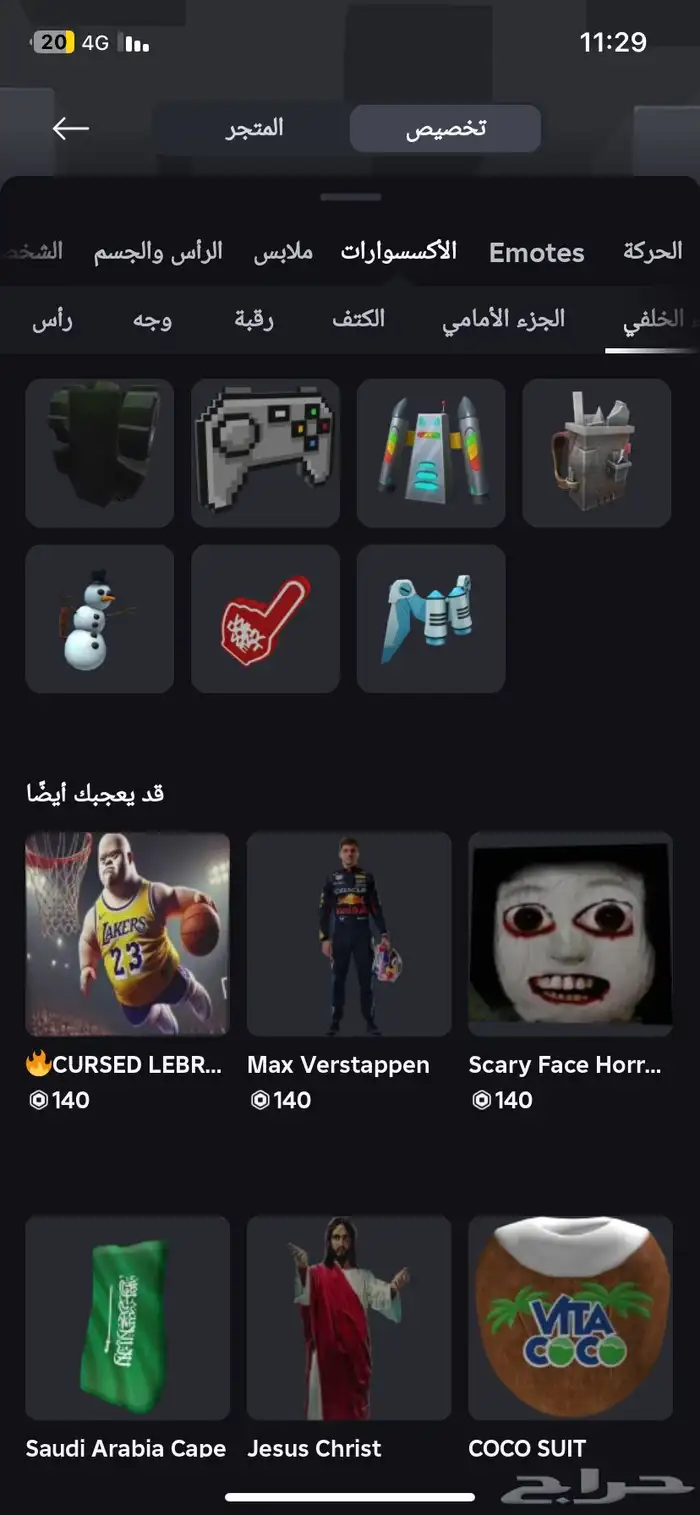Screen dimensions: 700x1515
Task: Open the Max Verstappen item
Action: click(348, 934)
